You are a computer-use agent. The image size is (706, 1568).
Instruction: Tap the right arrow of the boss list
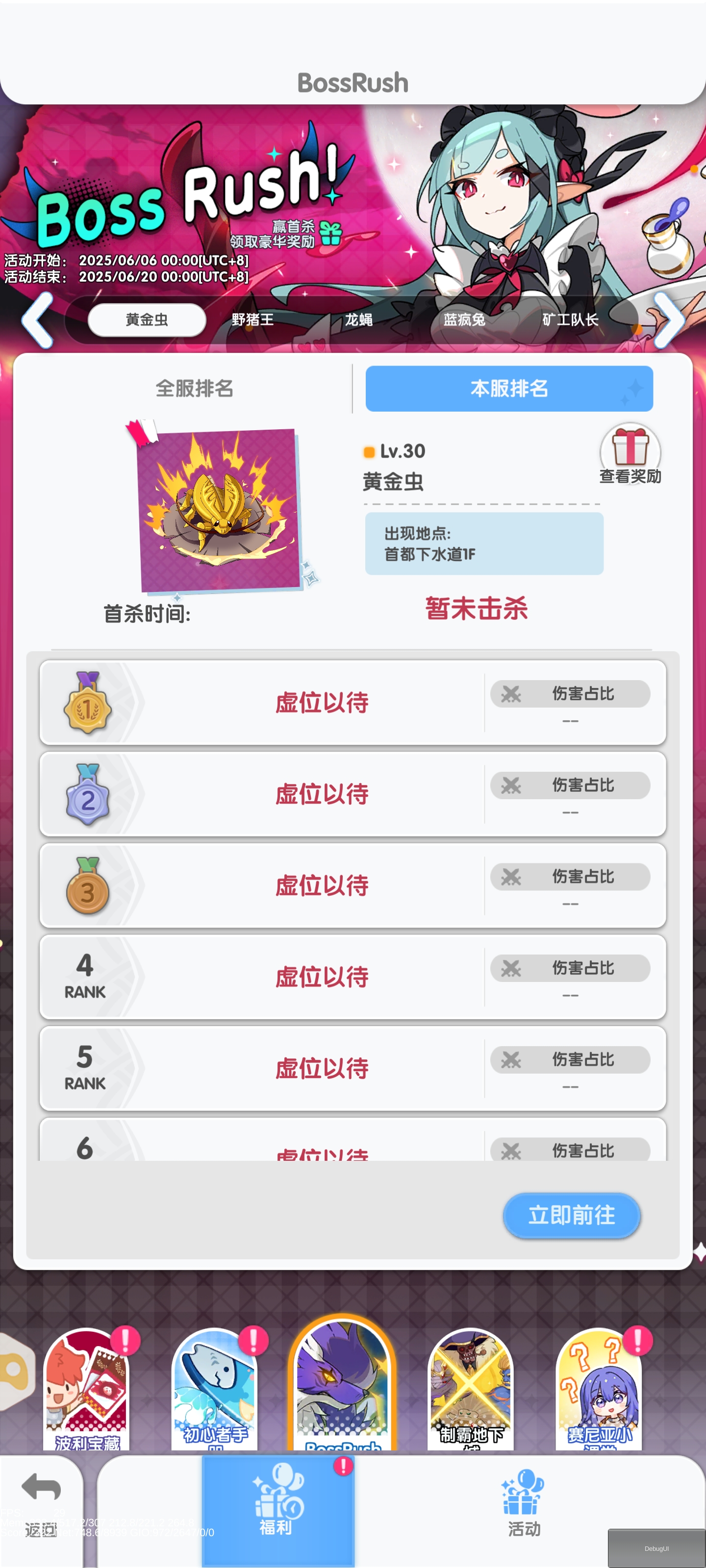(668, 319)
